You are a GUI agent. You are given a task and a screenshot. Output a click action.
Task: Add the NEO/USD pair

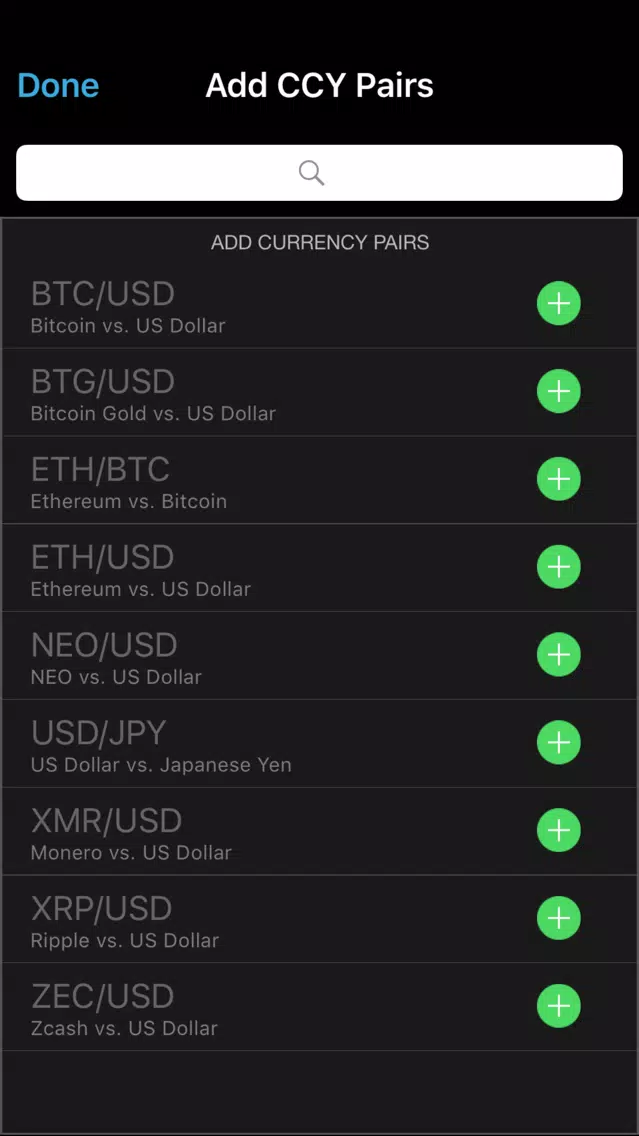coord(559,654)
